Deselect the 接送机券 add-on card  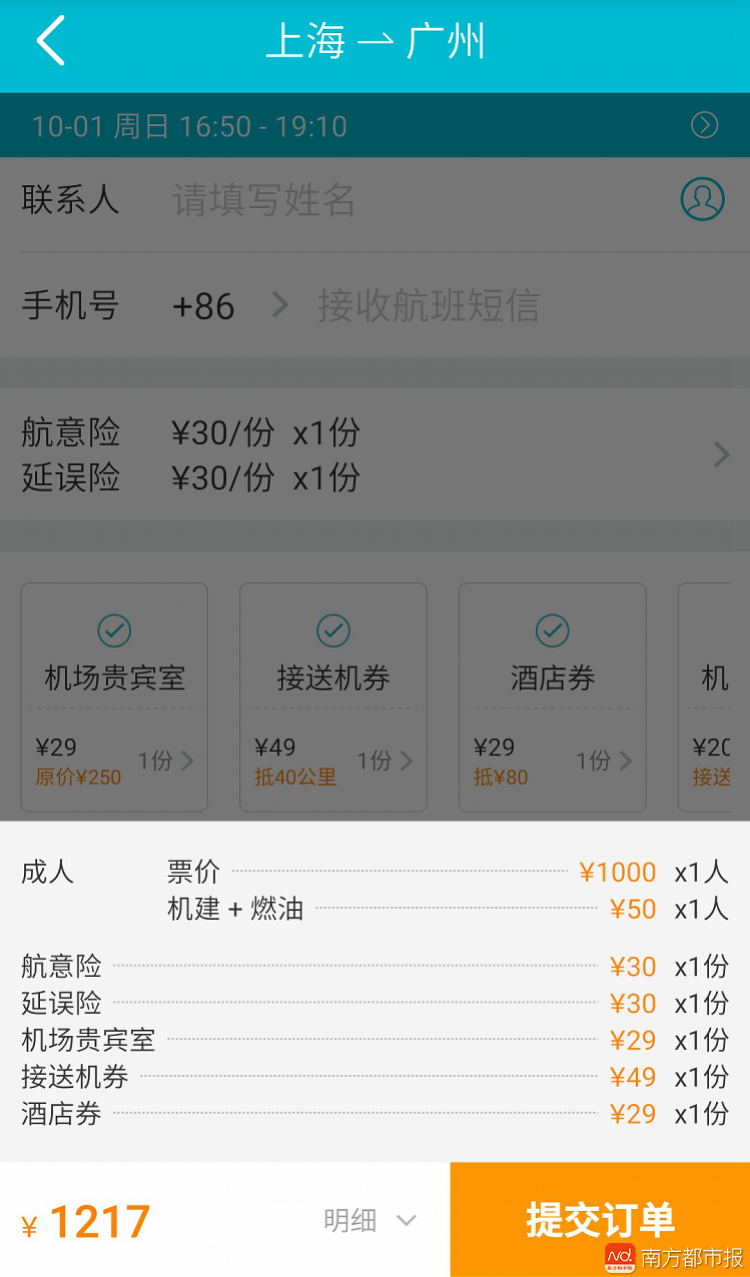(x=333, y=631)
